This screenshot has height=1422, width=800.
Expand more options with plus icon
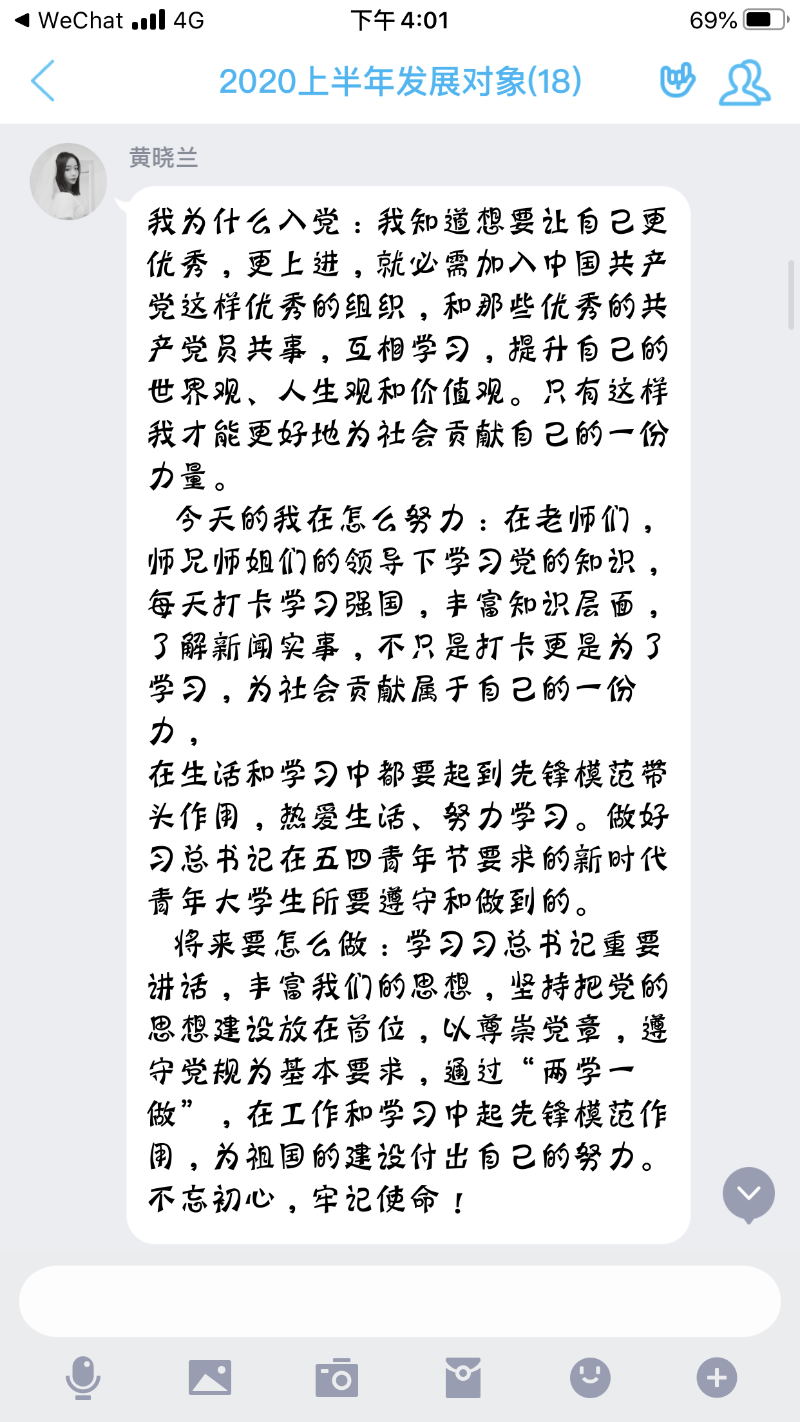pyautogui.click(x=716, y=1378)
